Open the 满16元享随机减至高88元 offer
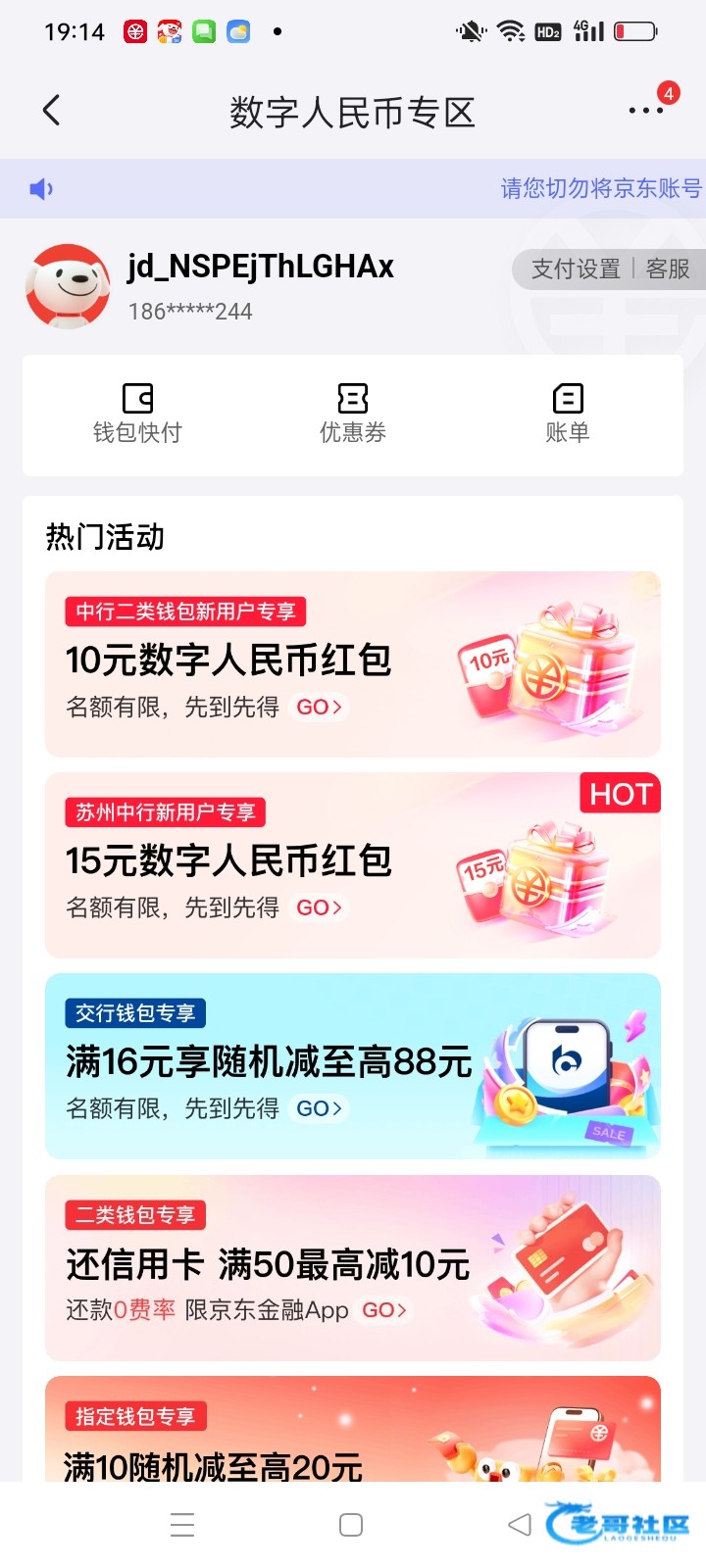This screenshot has width=706, height=1568. (353, 1066)
